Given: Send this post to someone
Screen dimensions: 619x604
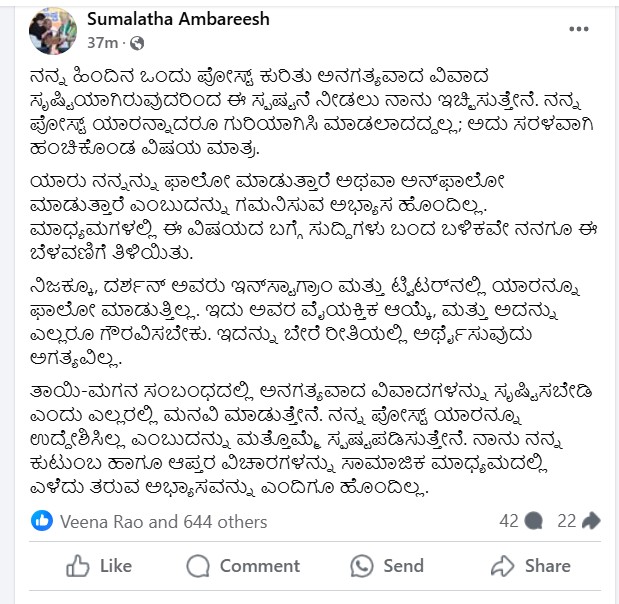Looking at the screenshot, I should click(387, 566).
